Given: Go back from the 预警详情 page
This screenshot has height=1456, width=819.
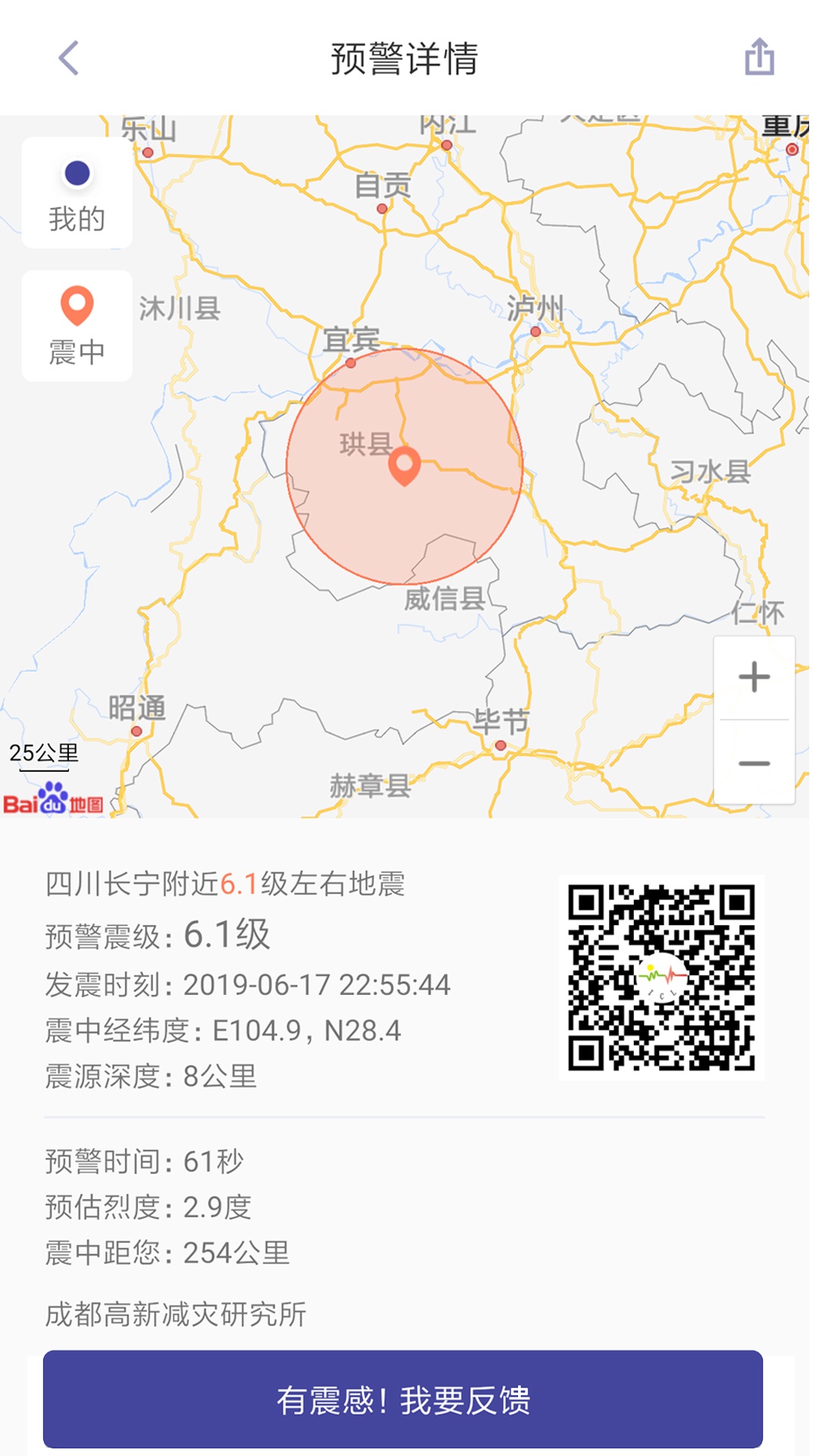Looking at the screenshot, I should (68, 58).
